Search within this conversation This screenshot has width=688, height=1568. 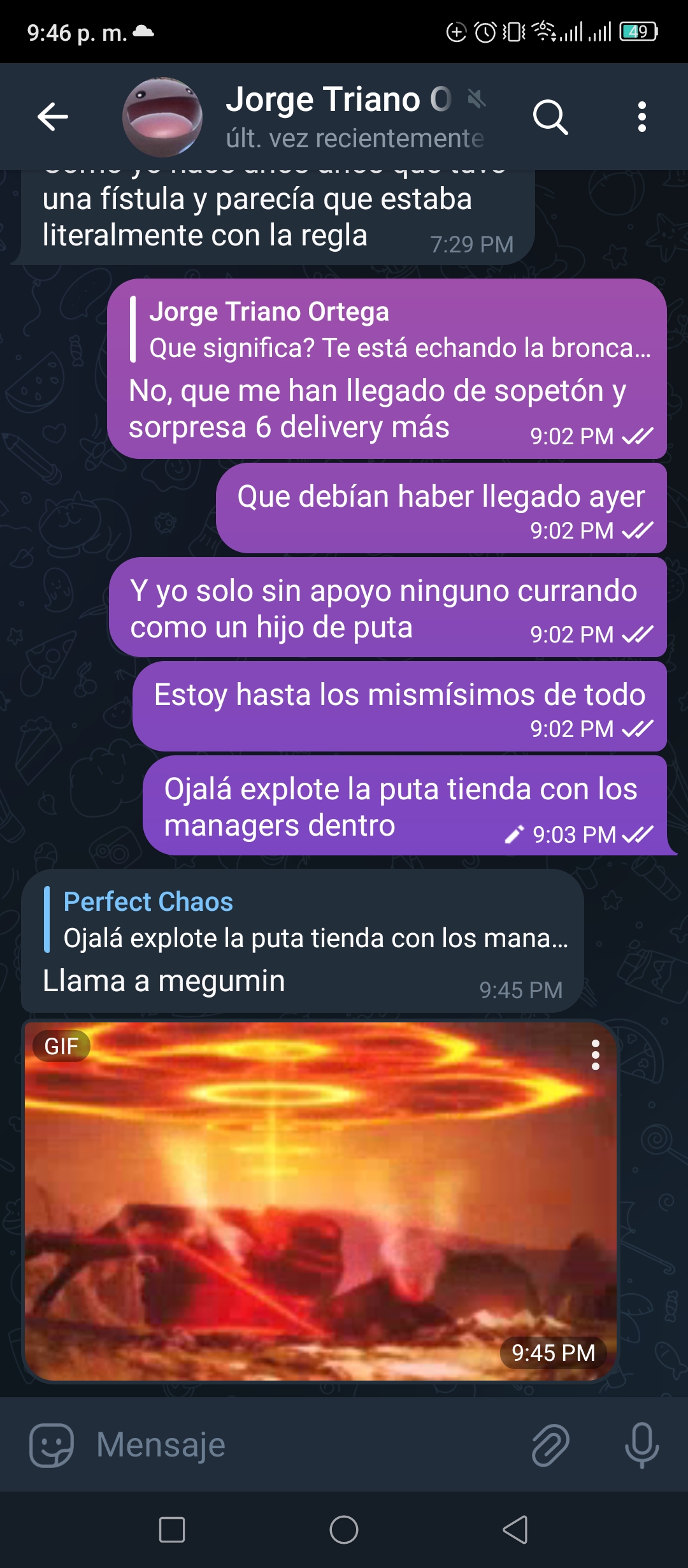[x=550, y=117]
